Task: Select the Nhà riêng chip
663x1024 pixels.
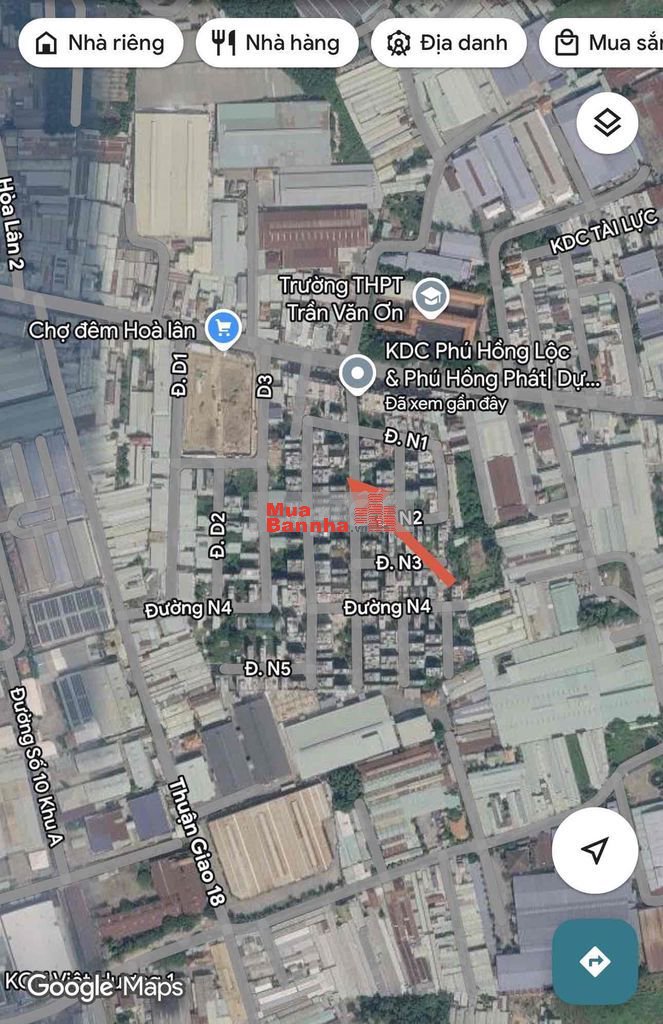Action: (x=101, y=43)
